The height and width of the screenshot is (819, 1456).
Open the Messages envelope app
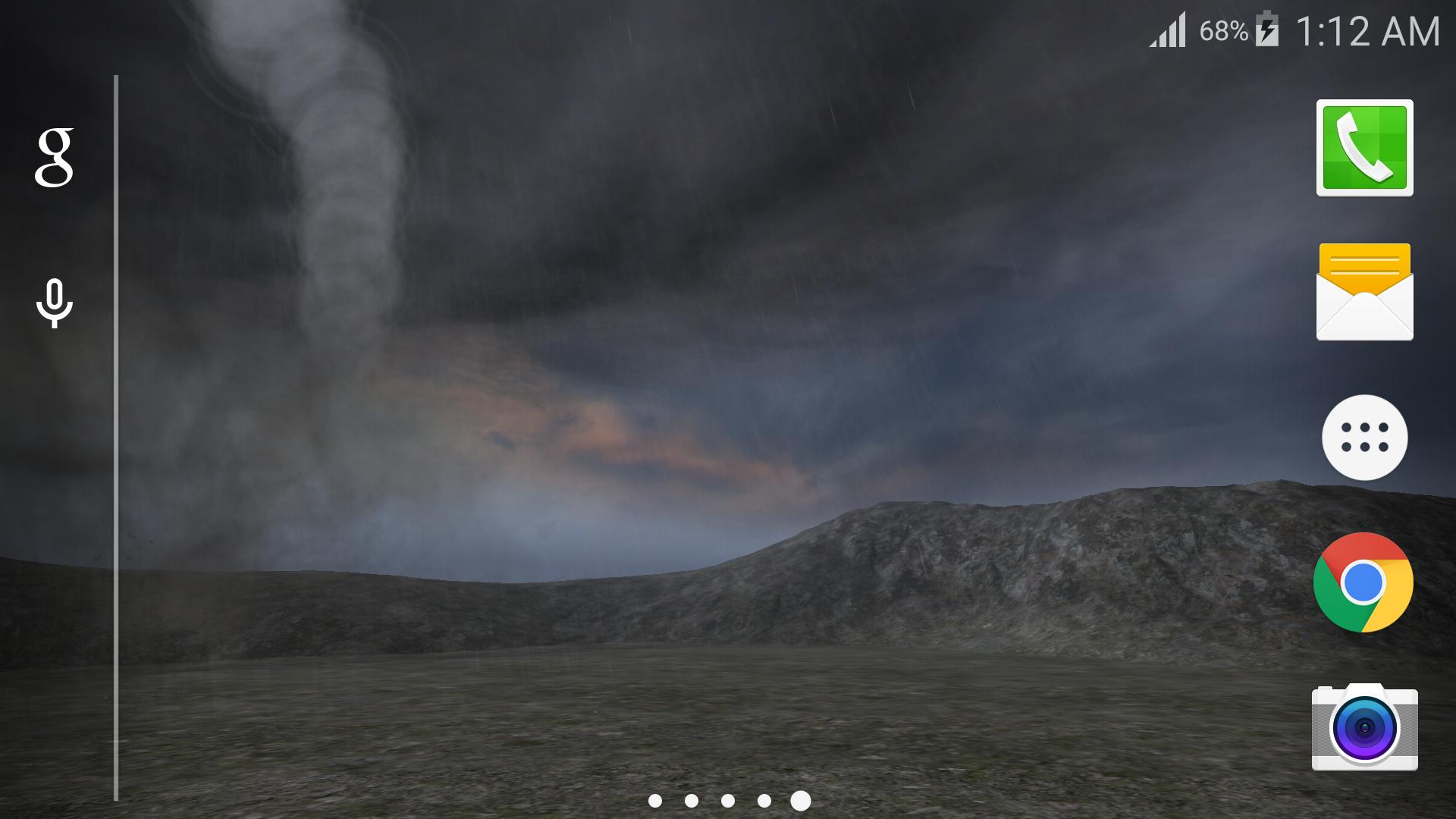point(1364,292)
